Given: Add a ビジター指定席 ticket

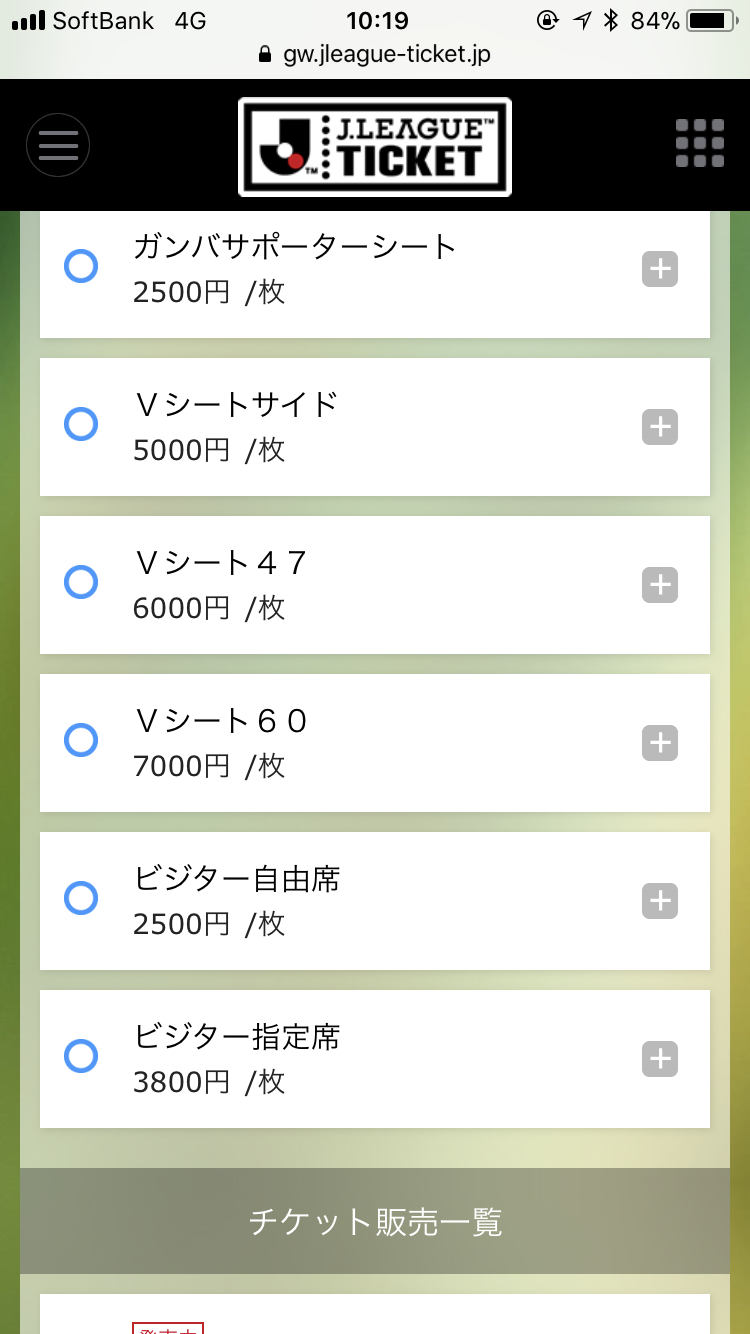Looking at the screenshot, I should pyautogui.click(x=660, y=1059).
